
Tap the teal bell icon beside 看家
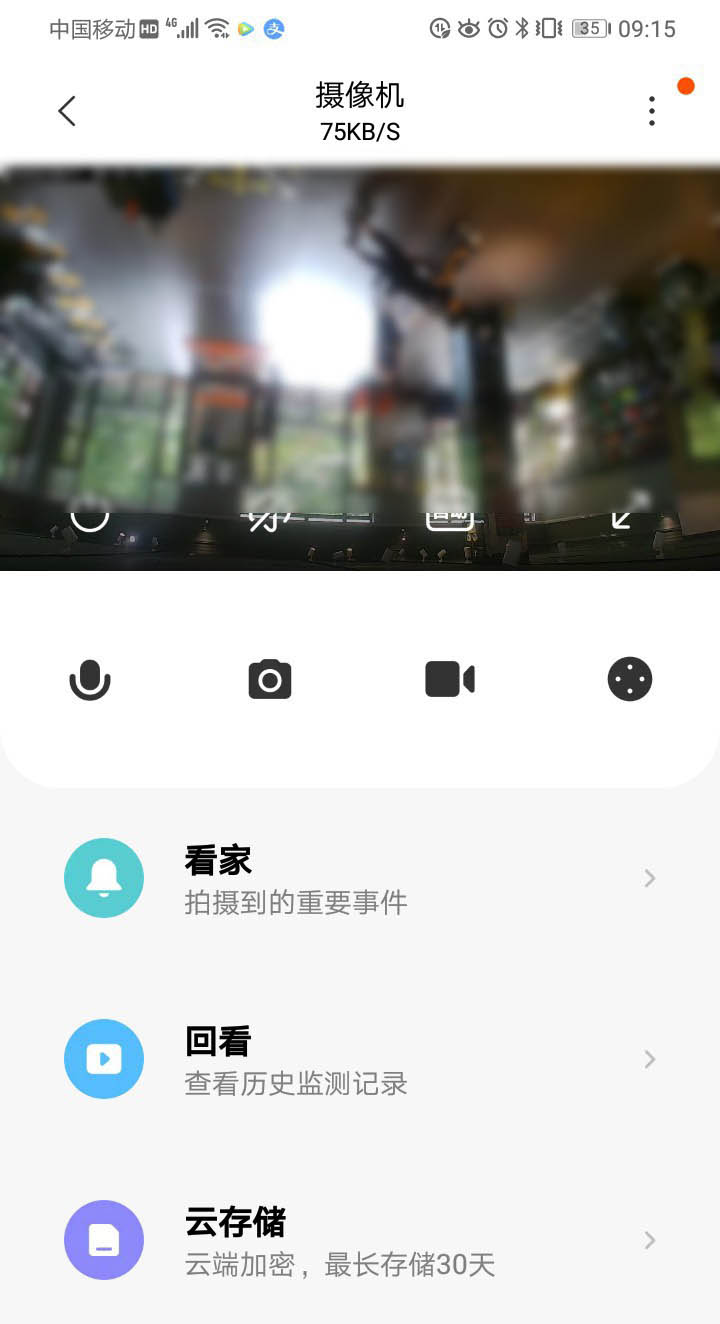pyautogui.click(x=104, y=878)
